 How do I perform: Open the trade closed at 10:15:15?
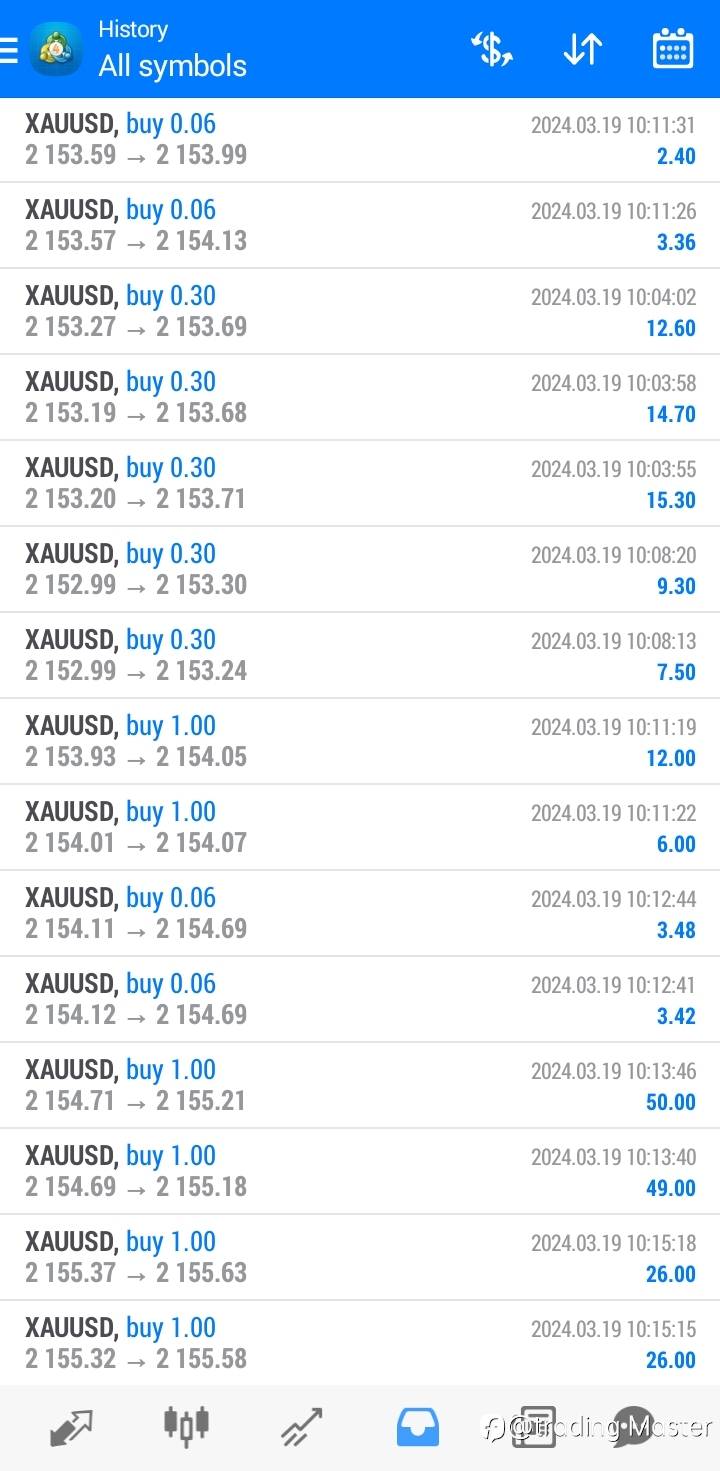pyautogui.click(x=360, y=1343)
